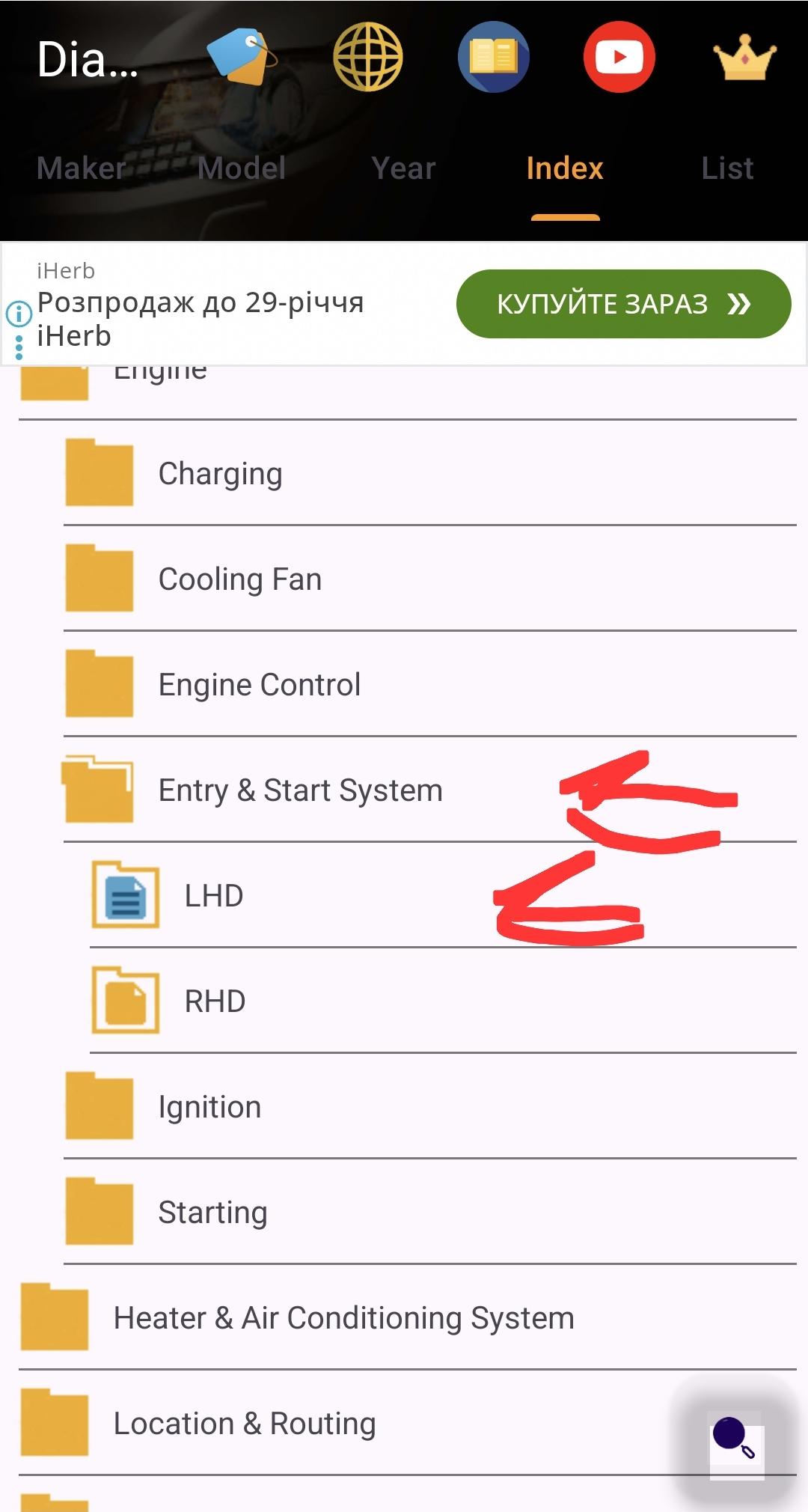The height and width of the screenshot is (1512, 808).
Task: Expand the Cooling Fan folder
Action: 430,579
